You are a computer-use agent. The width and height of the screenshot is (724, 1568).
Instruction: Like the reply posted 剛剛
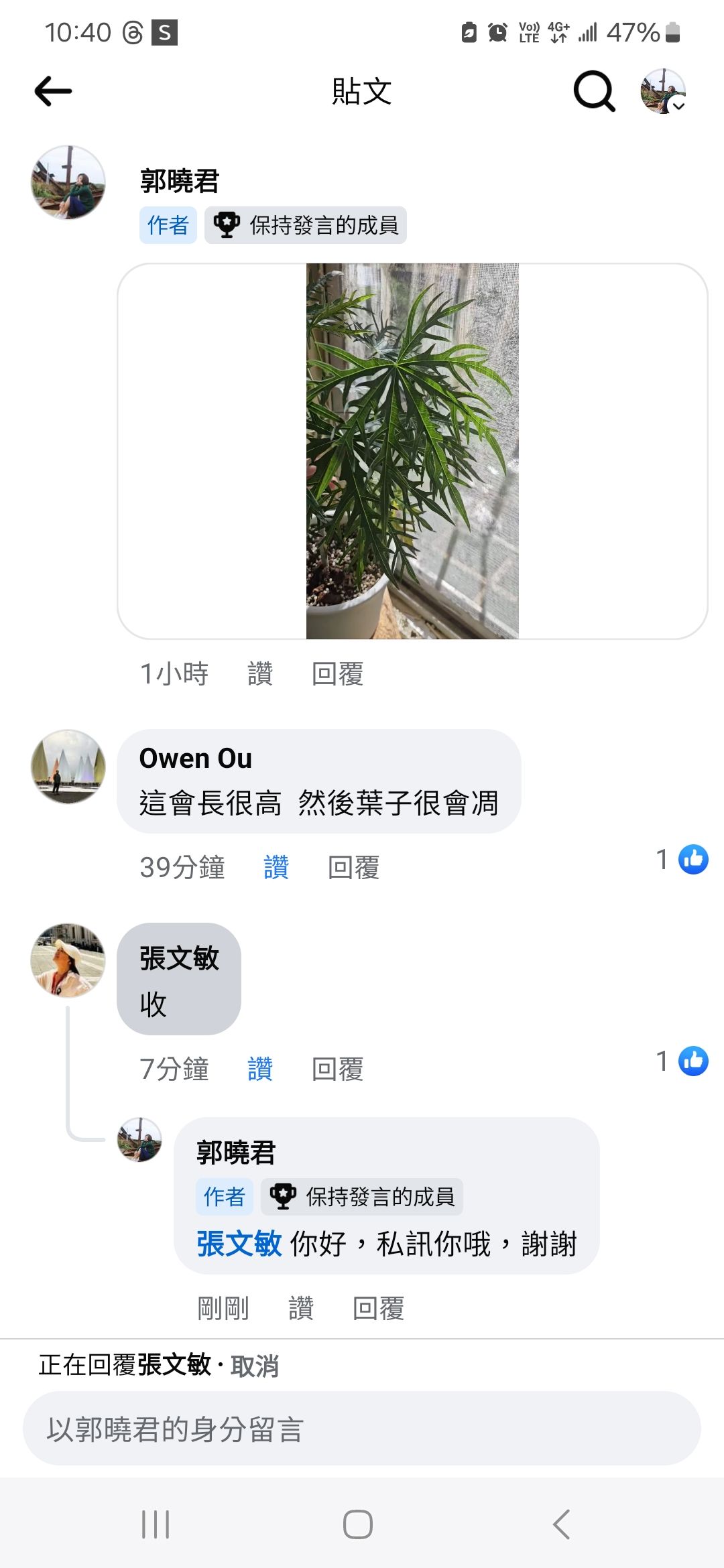click(301, 1307)
